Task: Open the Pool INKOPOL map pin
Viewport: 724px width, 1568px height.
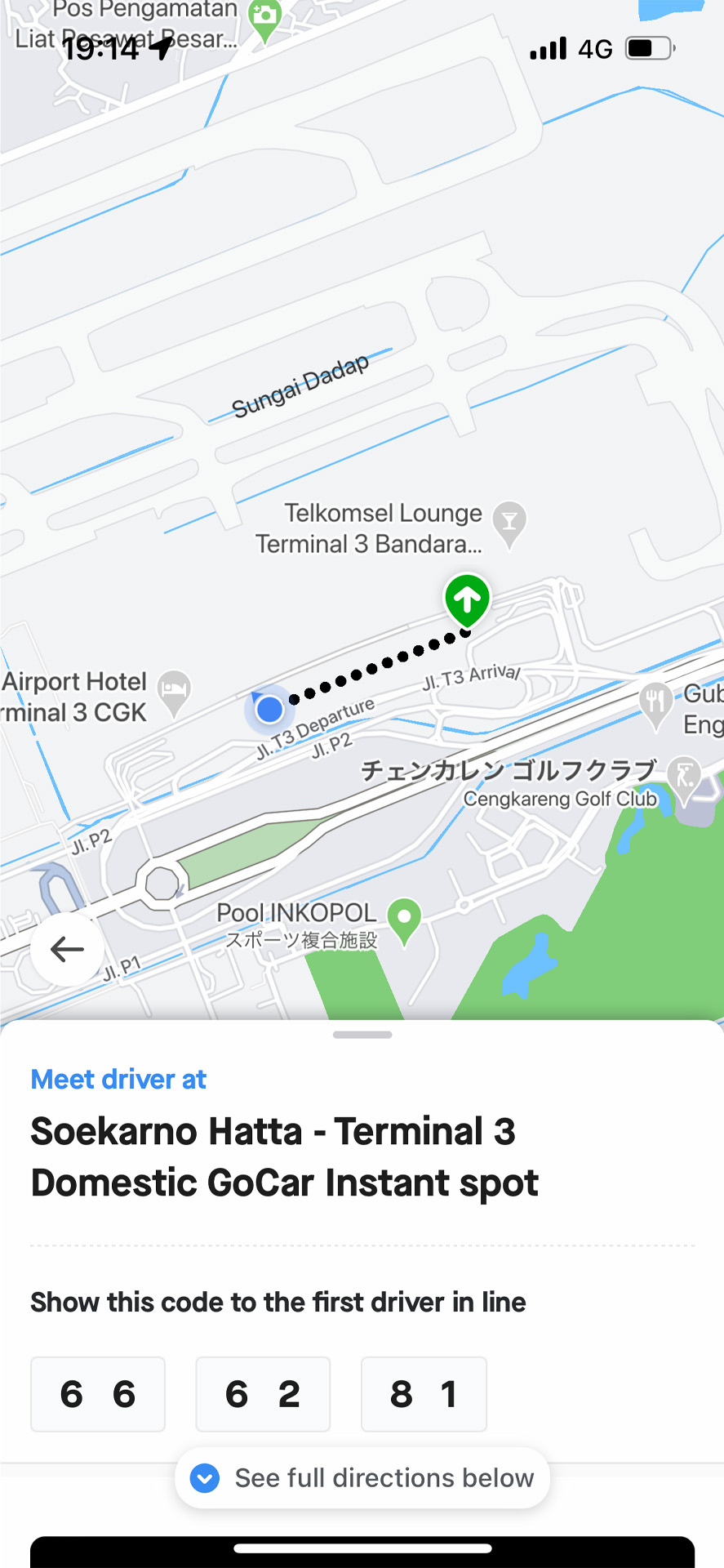Action: [x=404, y=919]
